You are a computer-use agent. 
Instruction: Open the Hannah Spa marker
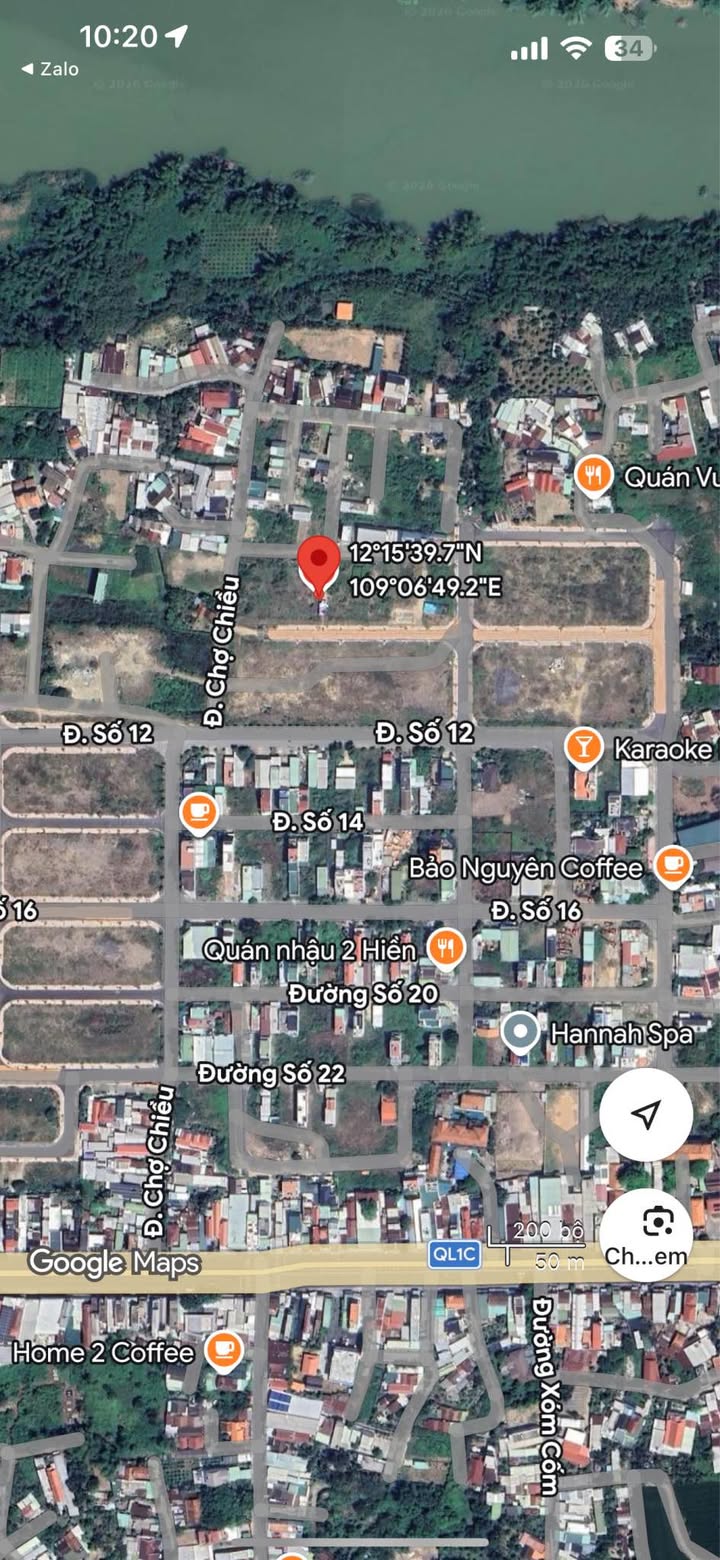click(x=520, y=1032)
